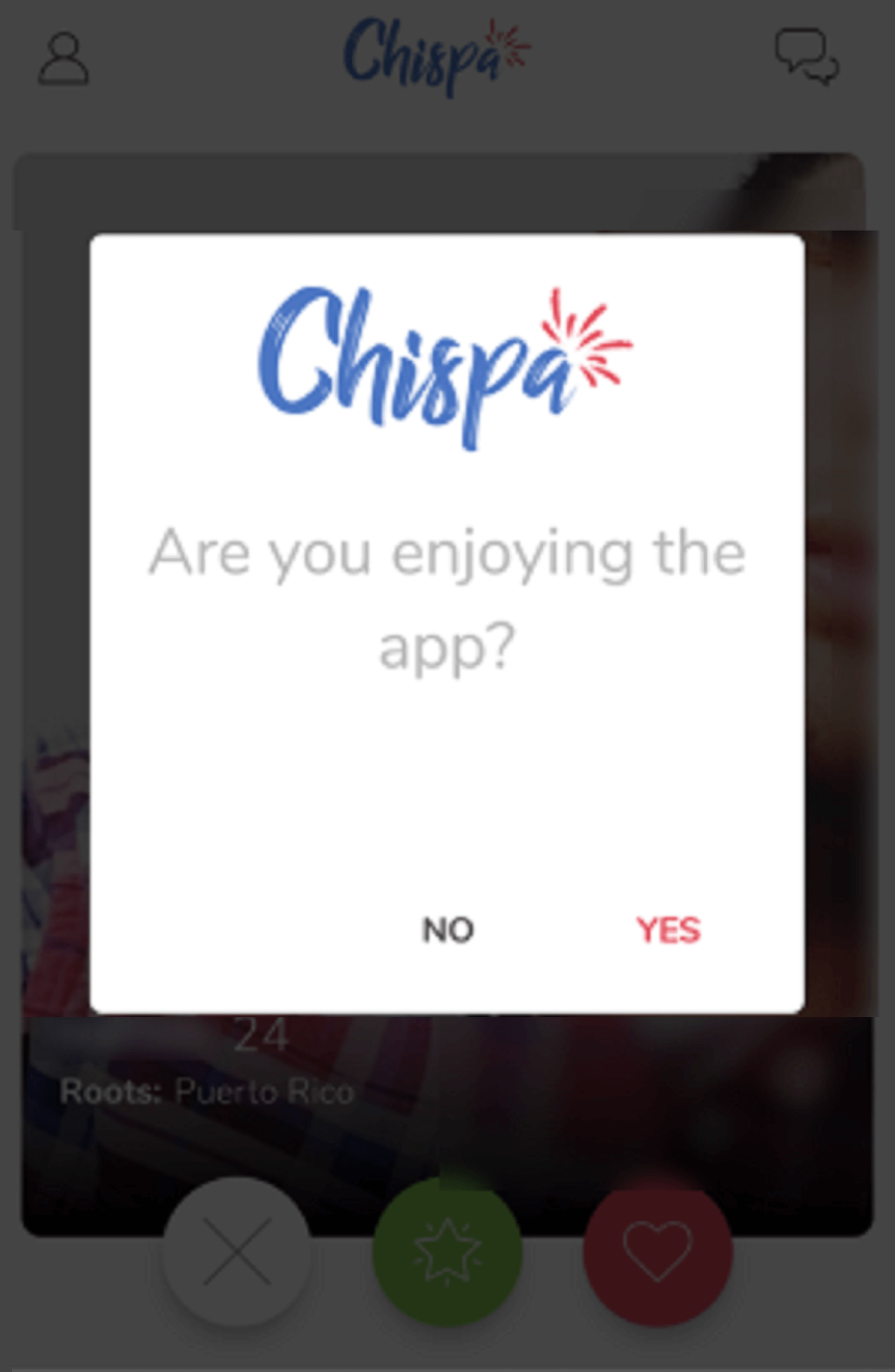Tap the Roots: Puerto Rico label
The image size is (895, 1372).
(x=207, y=1091)
